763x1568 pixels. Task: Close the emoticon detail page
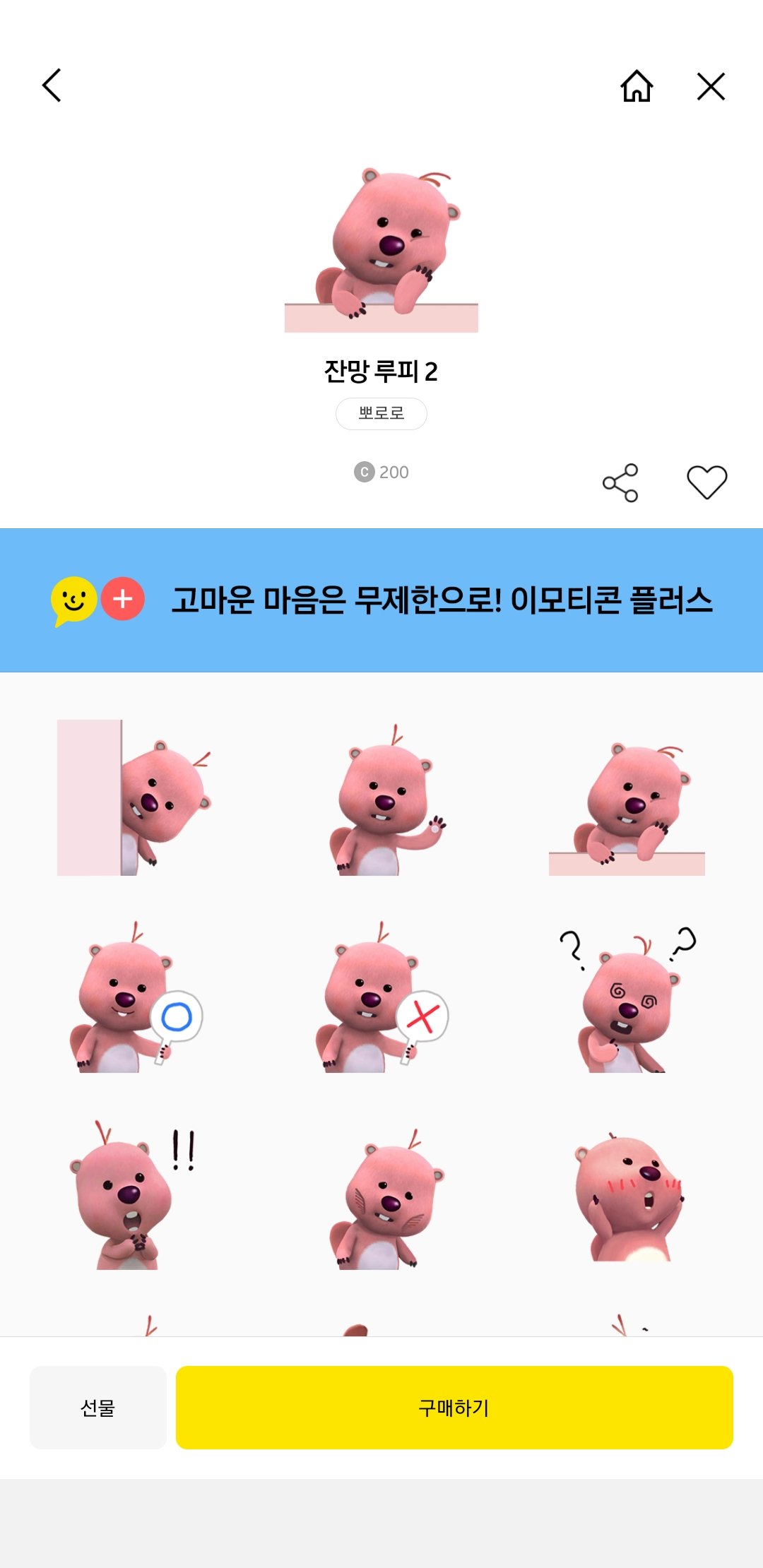pyautogui.click(x=710, y=86)
